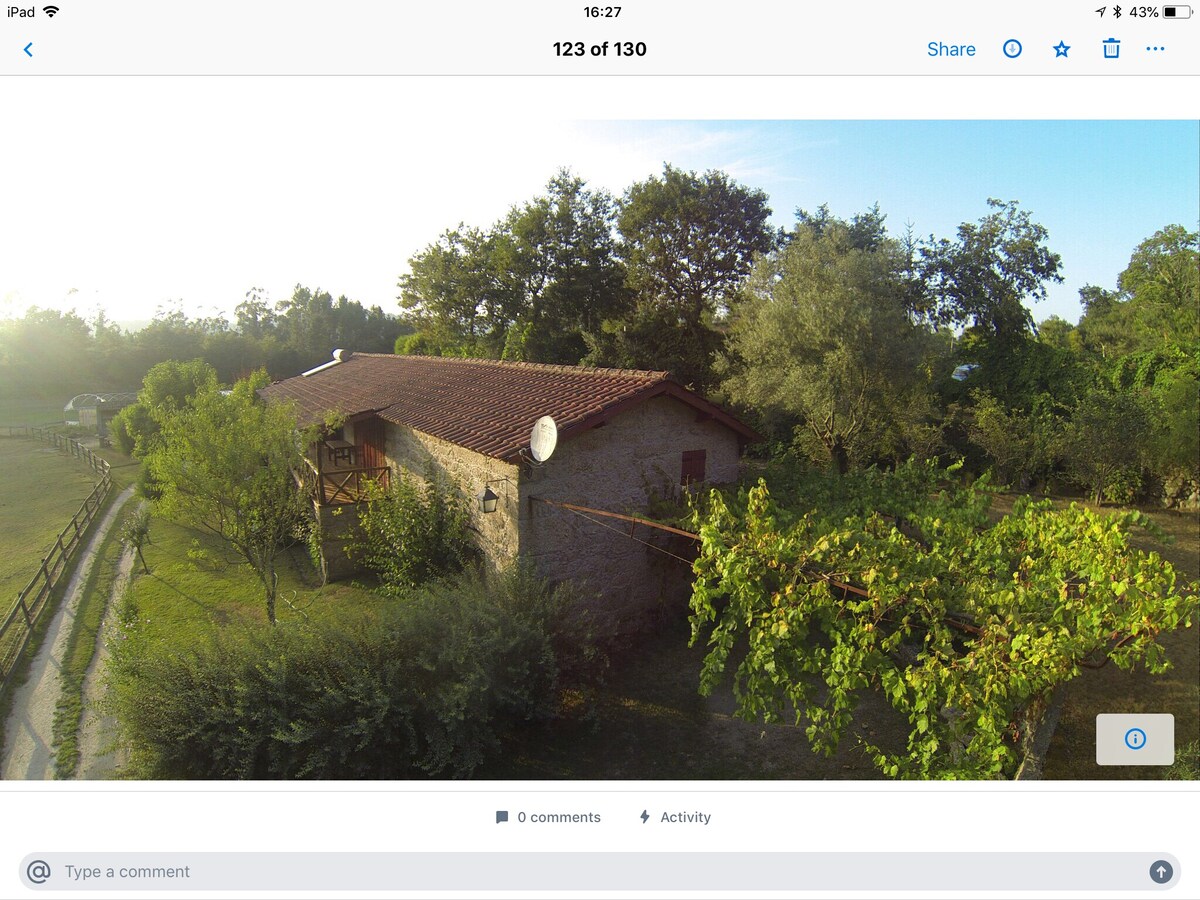Star this photo as a favorite
Image resolution: width=1200 pixels, height=900 pixels.
click(x=1061, y=49)
